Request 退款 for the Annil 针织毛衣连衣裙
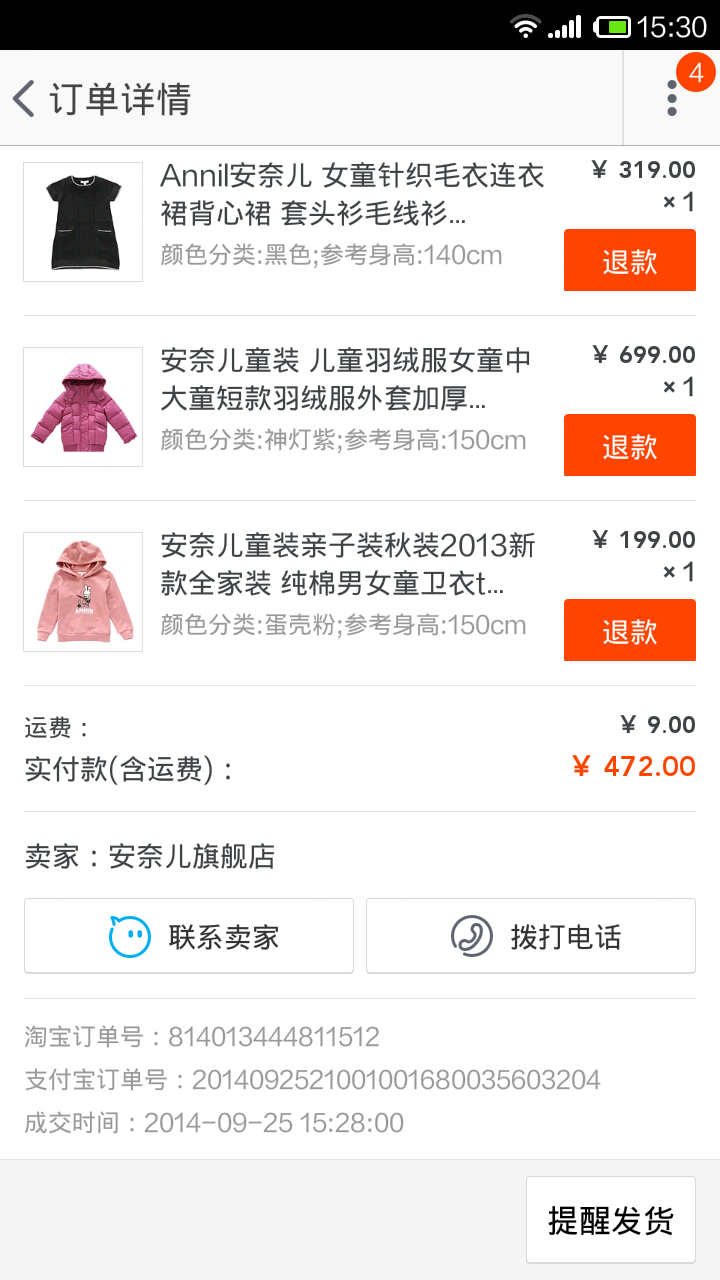Screen dimensions: 720x1280 [629, 261]
